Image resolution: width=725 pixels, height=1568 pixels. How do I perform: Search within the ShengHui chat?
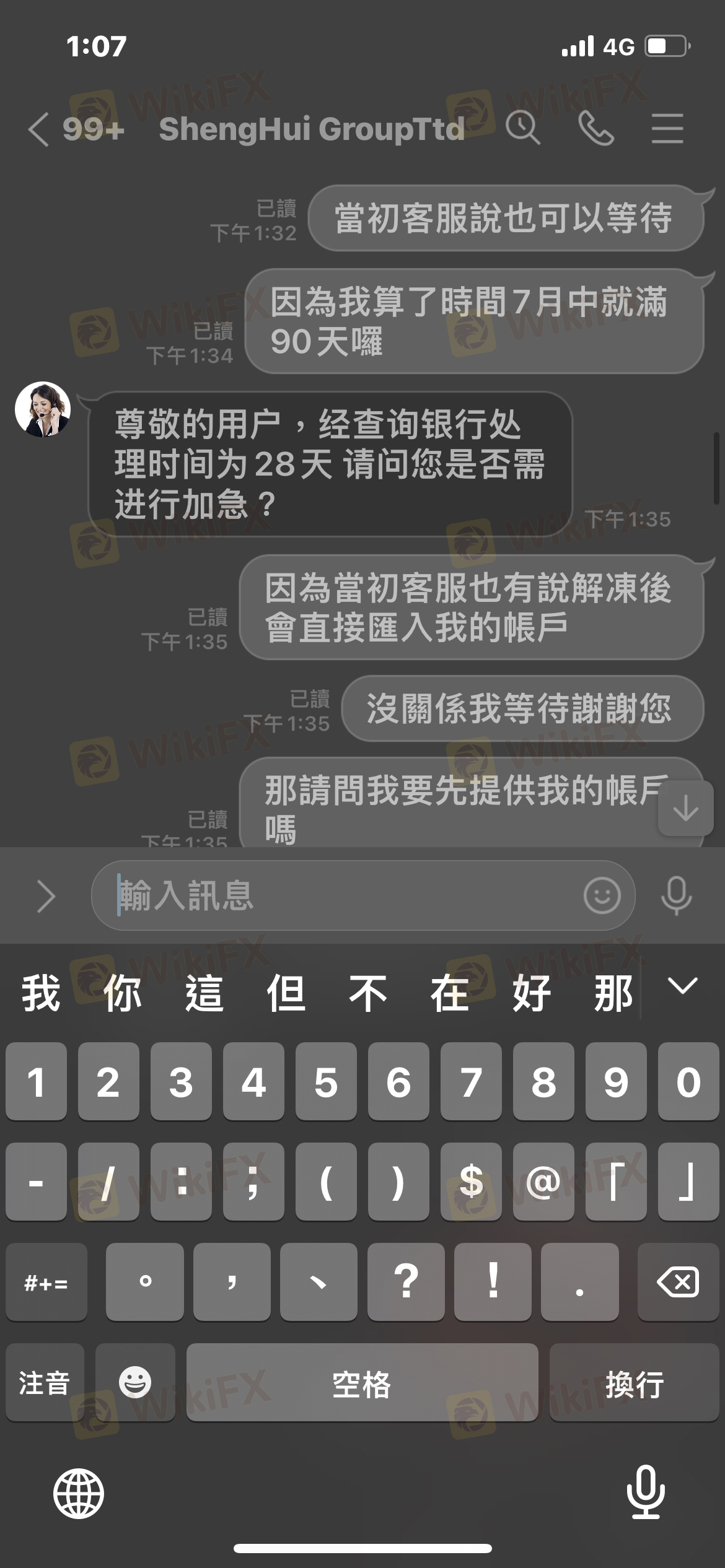point(522,129)
